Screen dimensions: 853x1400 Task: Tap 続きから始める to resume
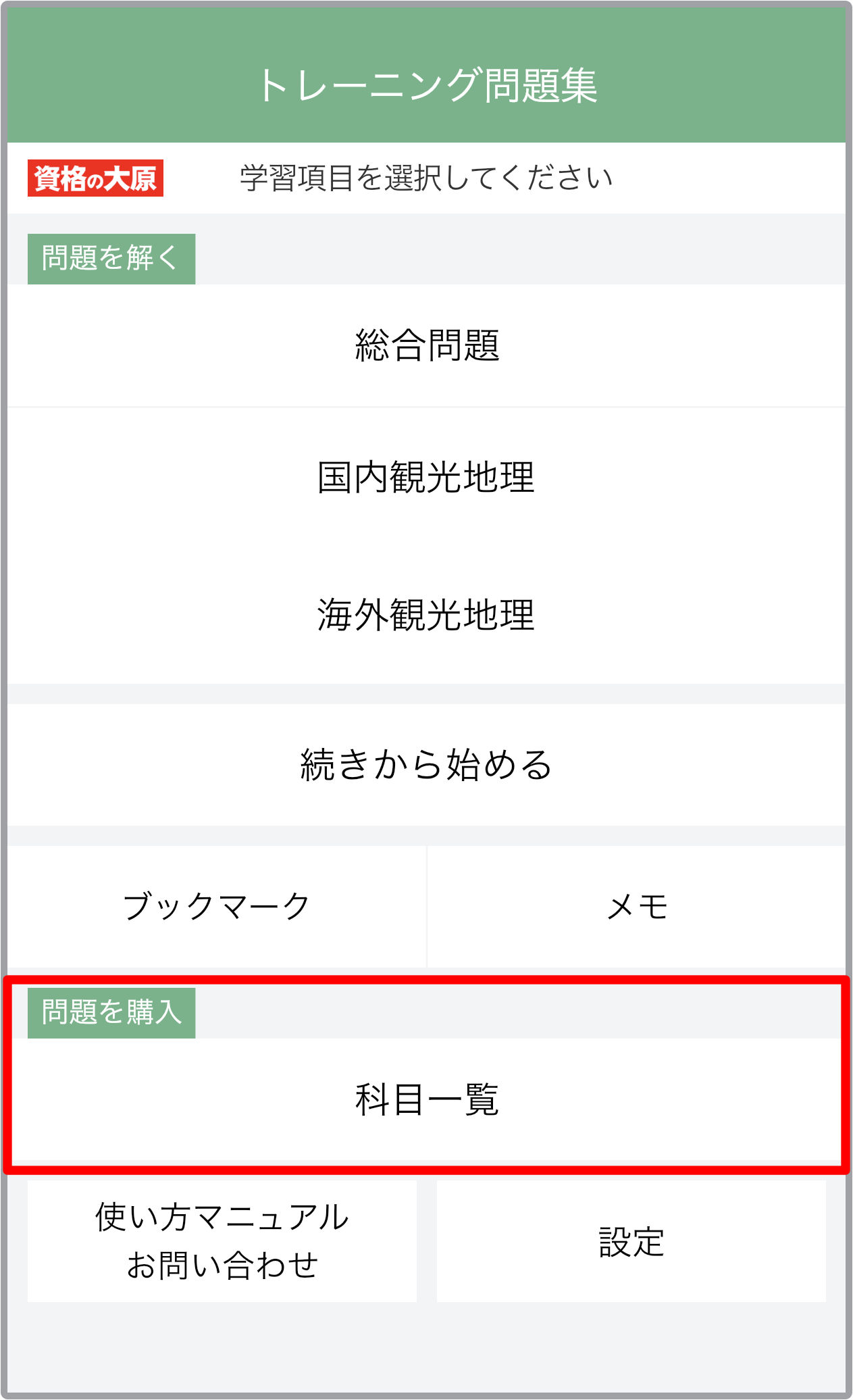[426, 764]
